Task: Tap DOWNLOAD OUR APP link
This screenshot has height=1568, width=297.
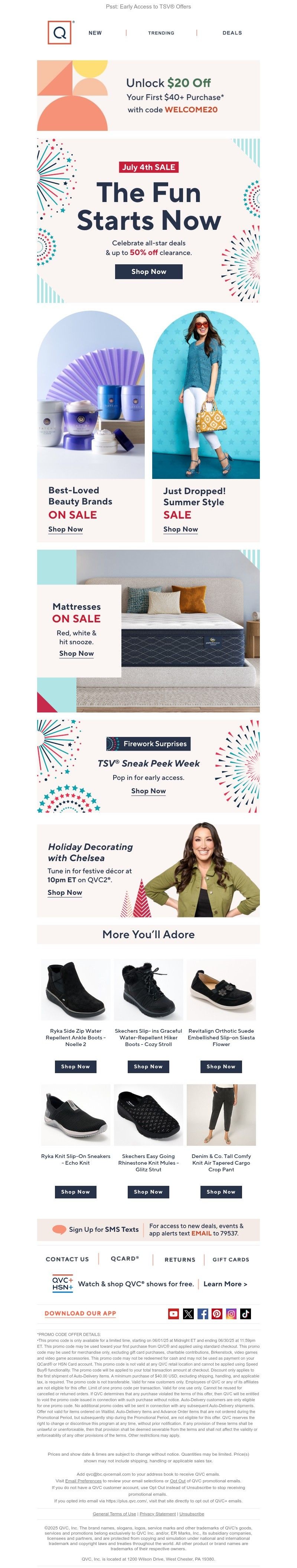Action: tap(80, 1313)
